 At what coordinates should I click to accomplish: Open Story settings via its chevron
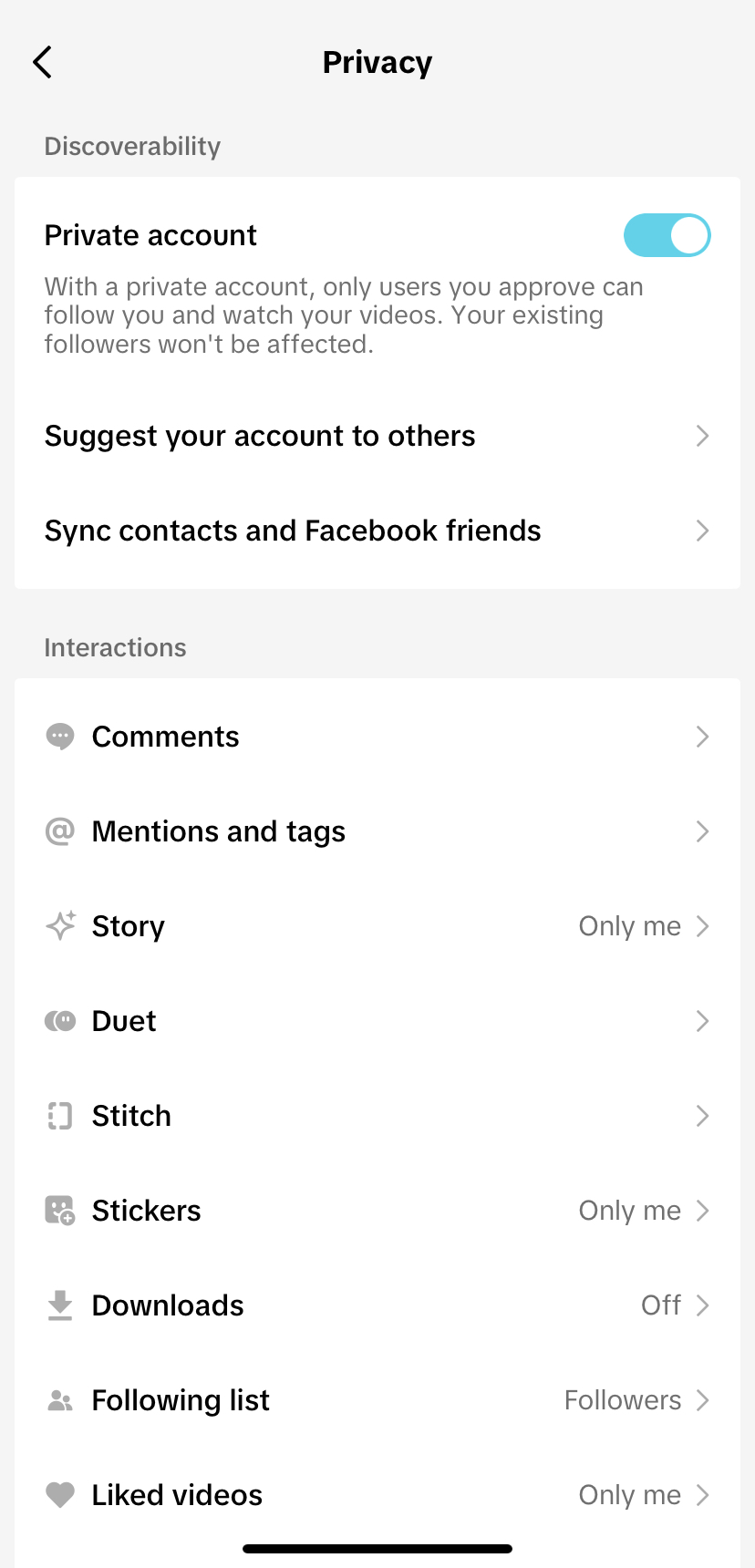click(702, 925)
